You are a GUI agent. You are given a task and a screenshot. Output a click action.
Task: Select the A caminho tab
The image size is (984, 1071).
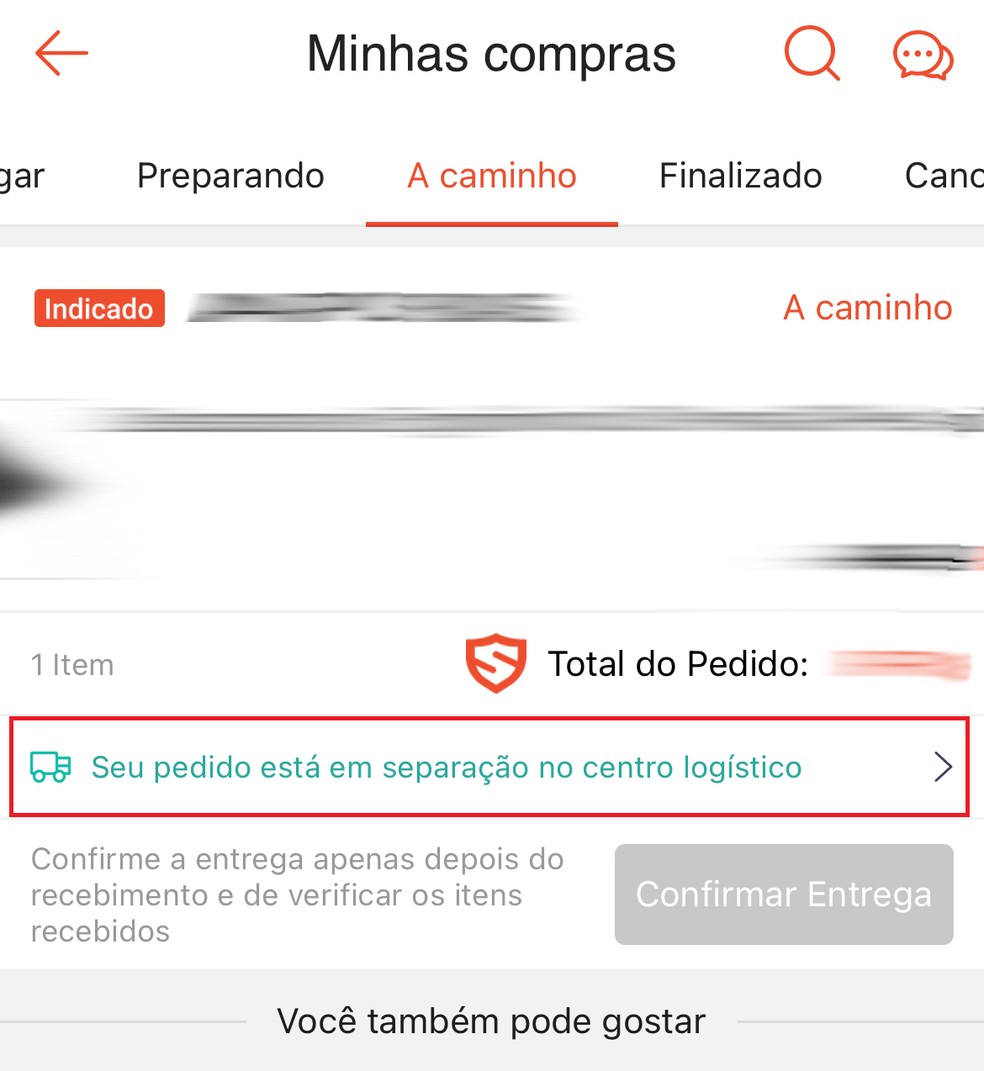[491, 176]
